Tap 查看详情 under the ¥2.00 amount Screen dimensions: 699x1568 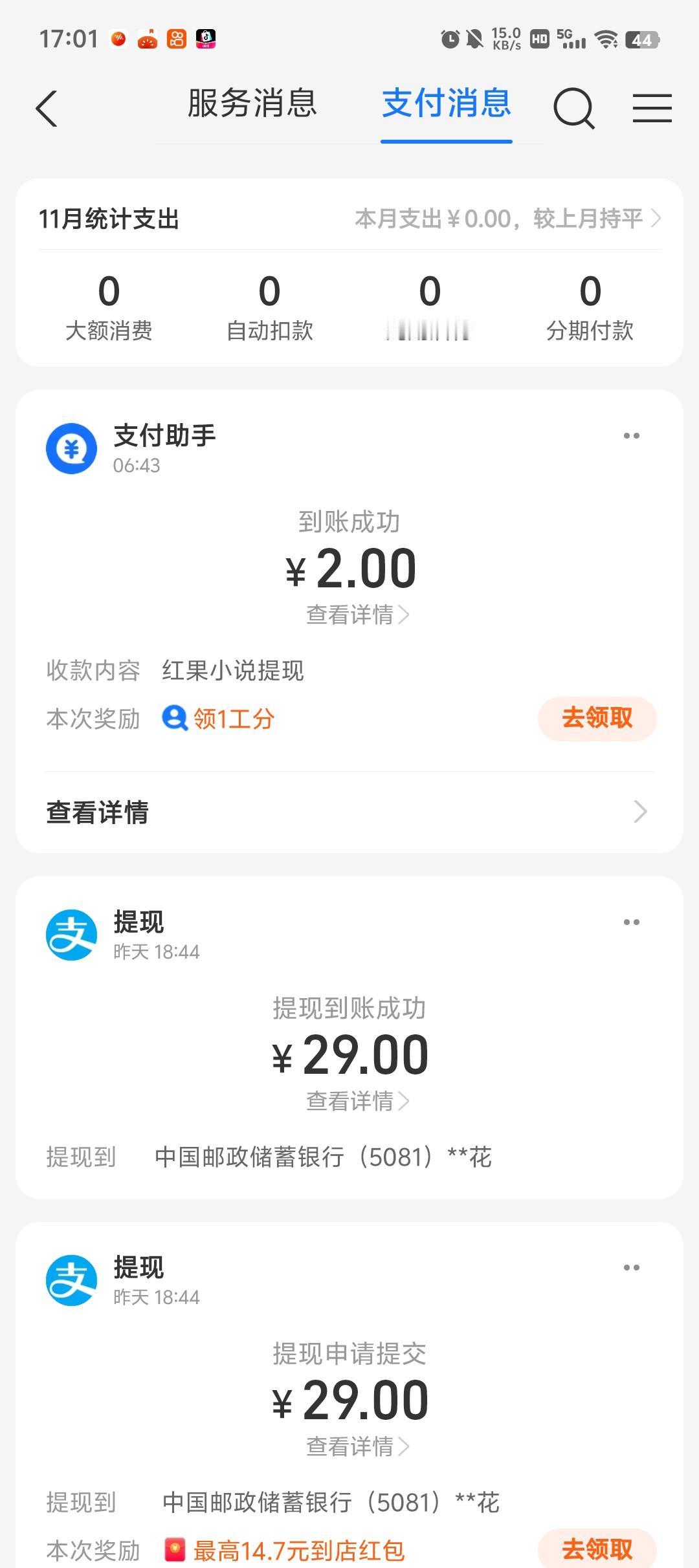pos(357,615)
